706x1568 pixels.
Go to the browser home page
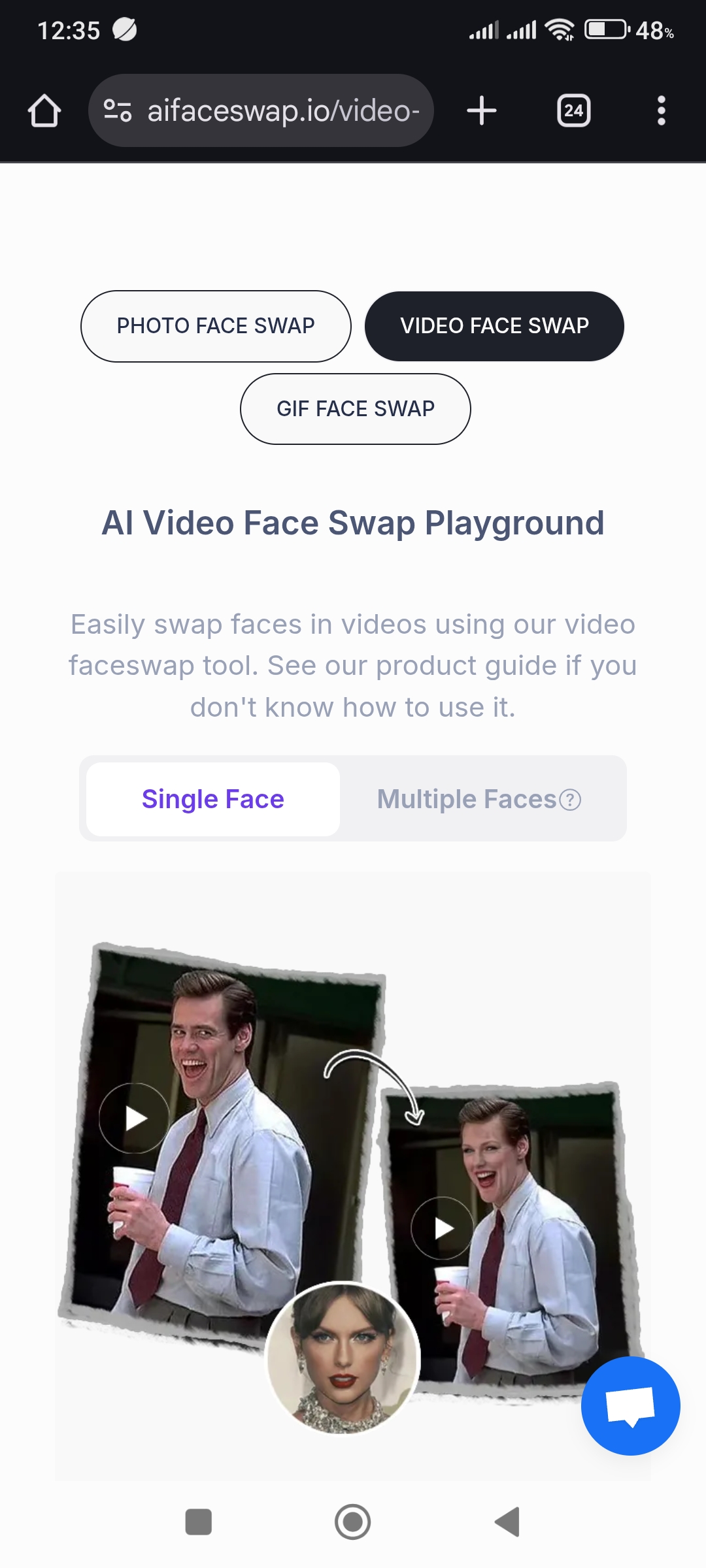pyautogui.click(x=44, y=110)
